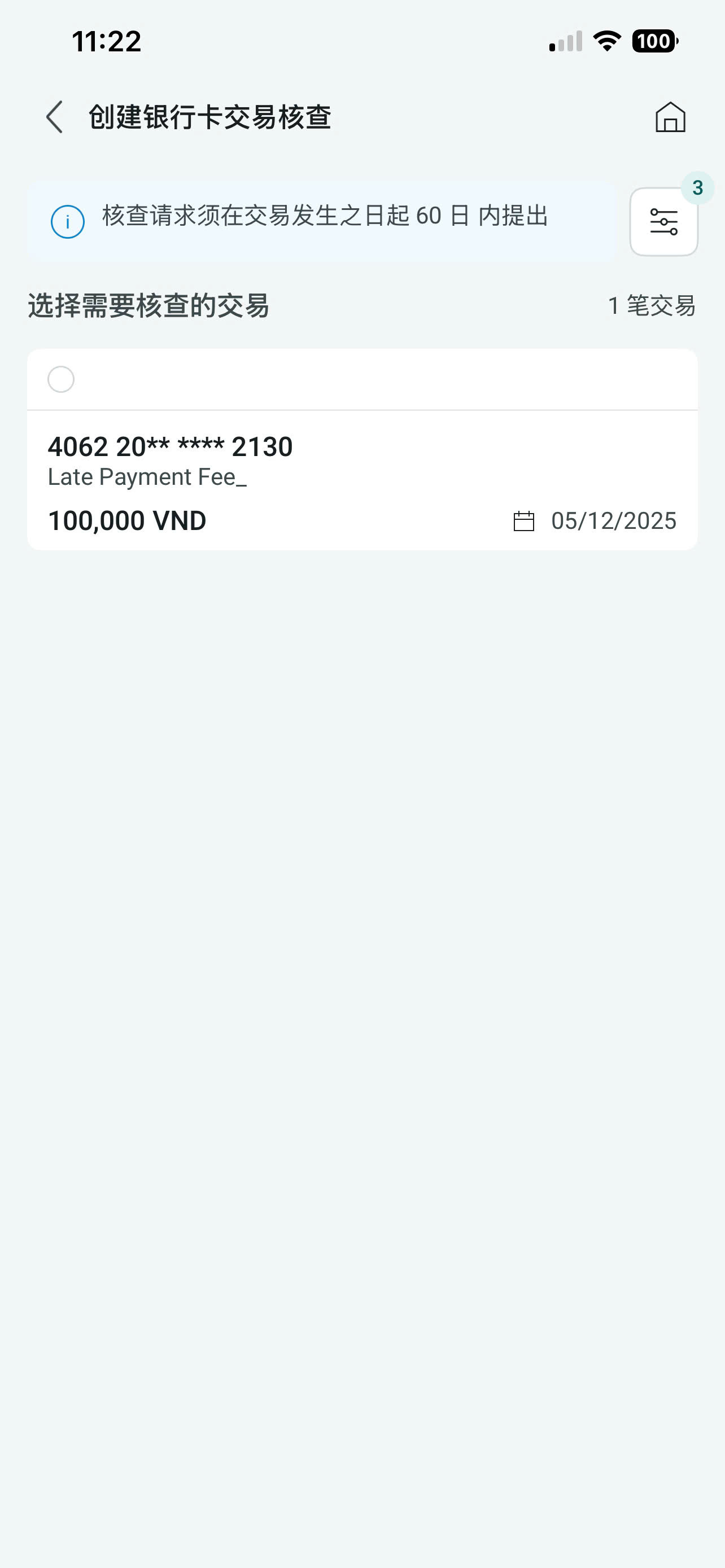This screenshot has width=725, height=1568.
Task: Go back from the card transaction dispute screen
Action: (x=55, y=117)
